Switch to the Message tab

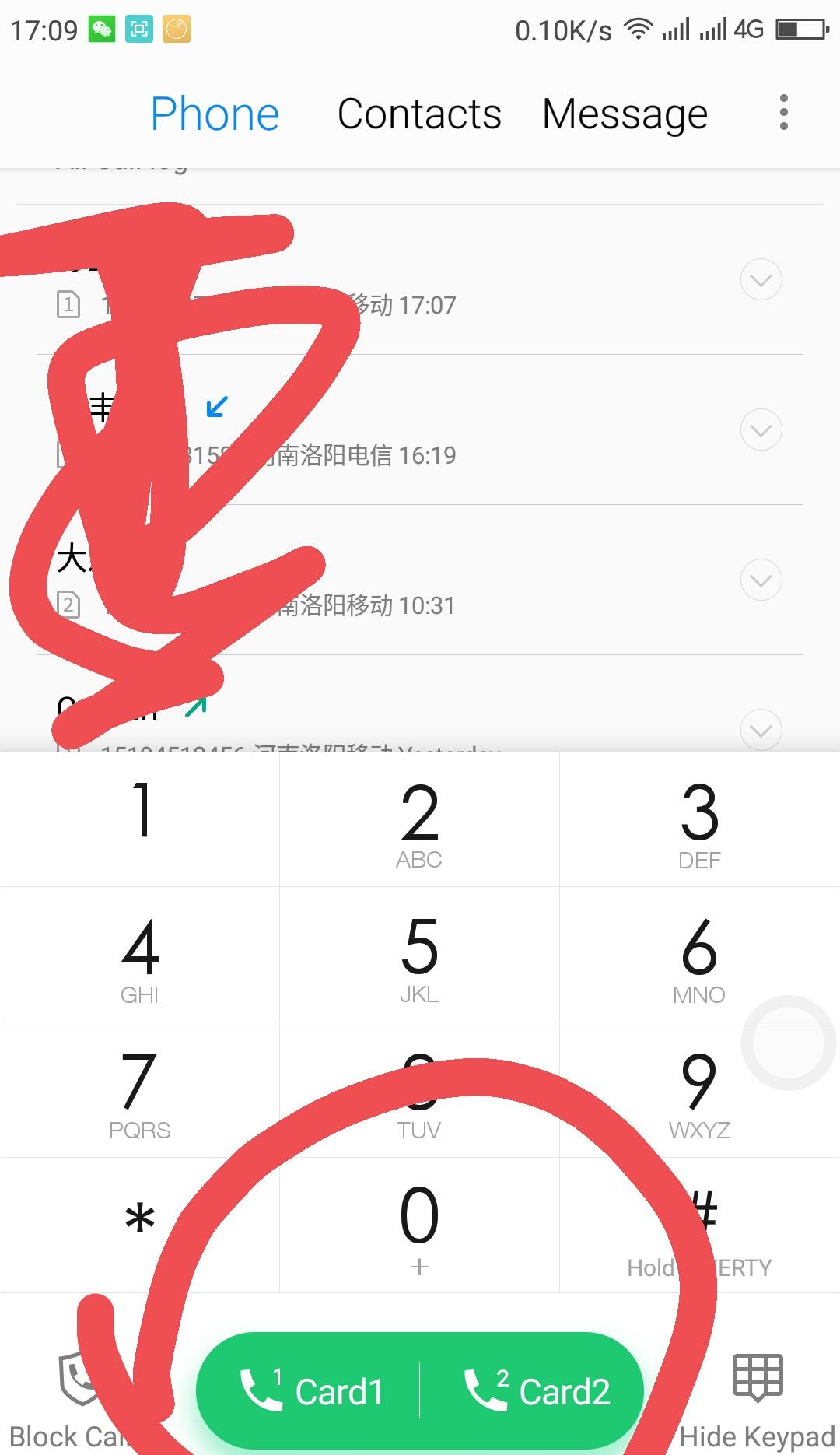(x=625, y=114)
